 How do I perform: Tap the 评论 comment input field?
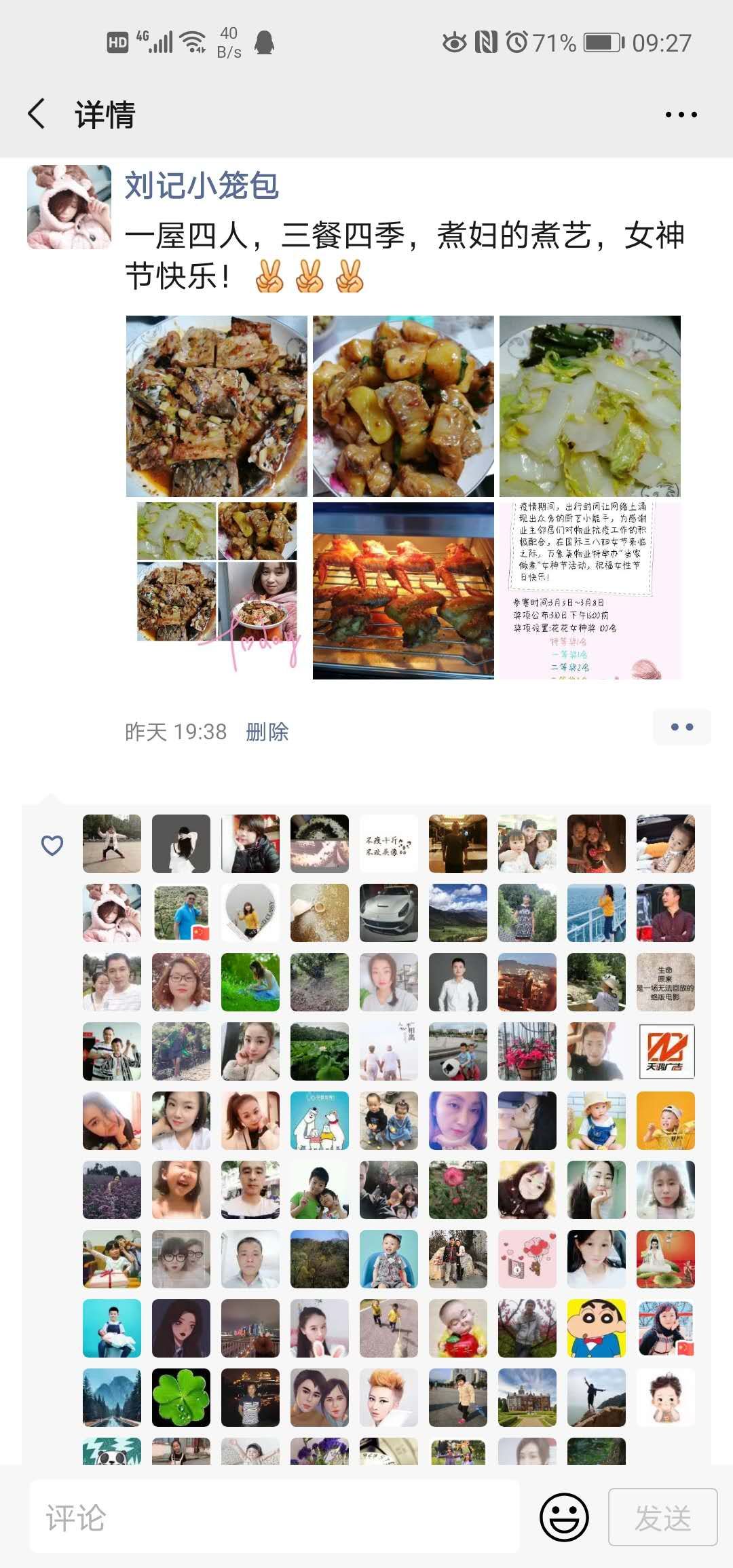click(x=274, y=1518)
